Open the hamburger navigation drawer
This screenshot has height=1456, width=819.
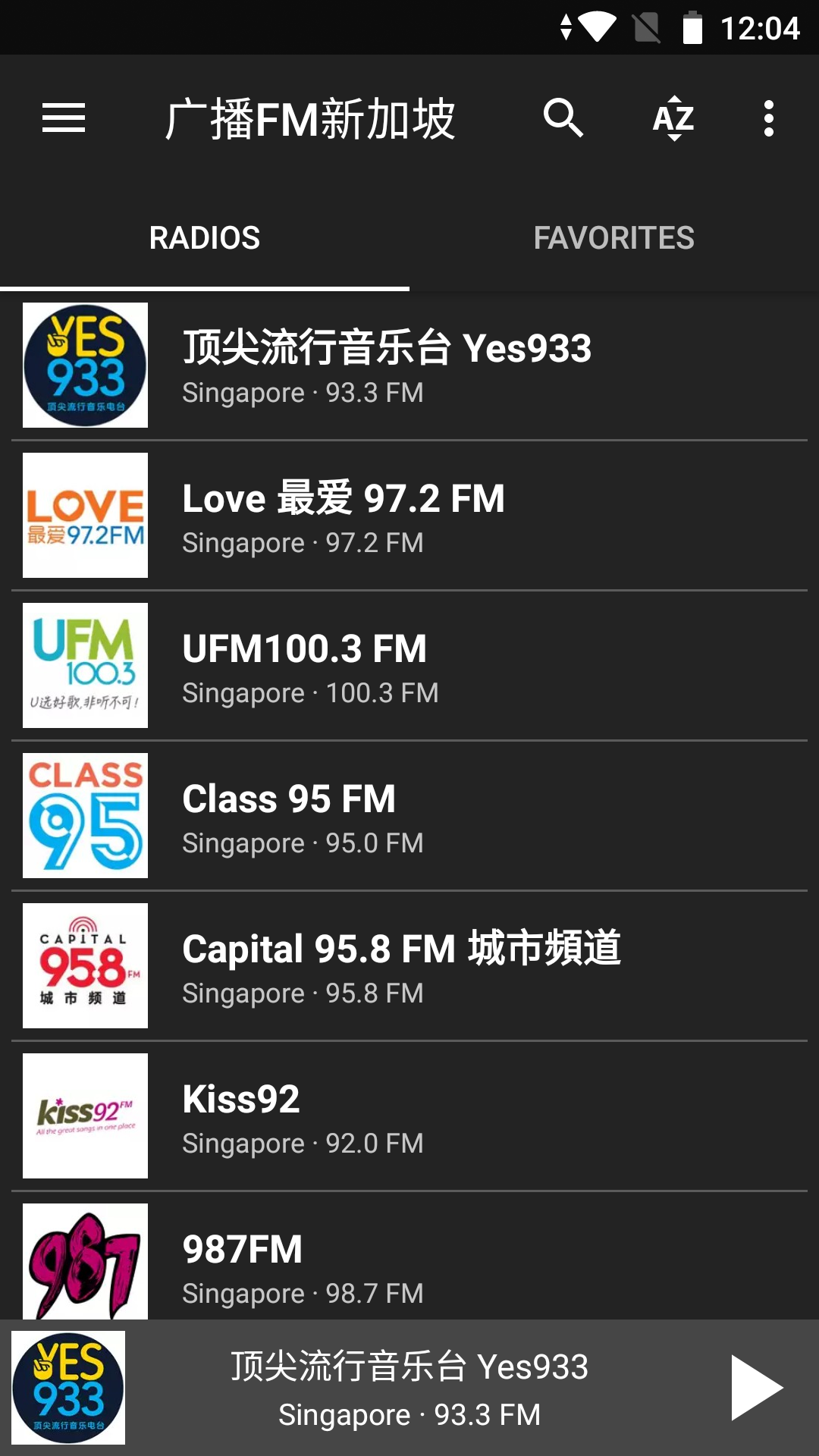pos(64,118)
